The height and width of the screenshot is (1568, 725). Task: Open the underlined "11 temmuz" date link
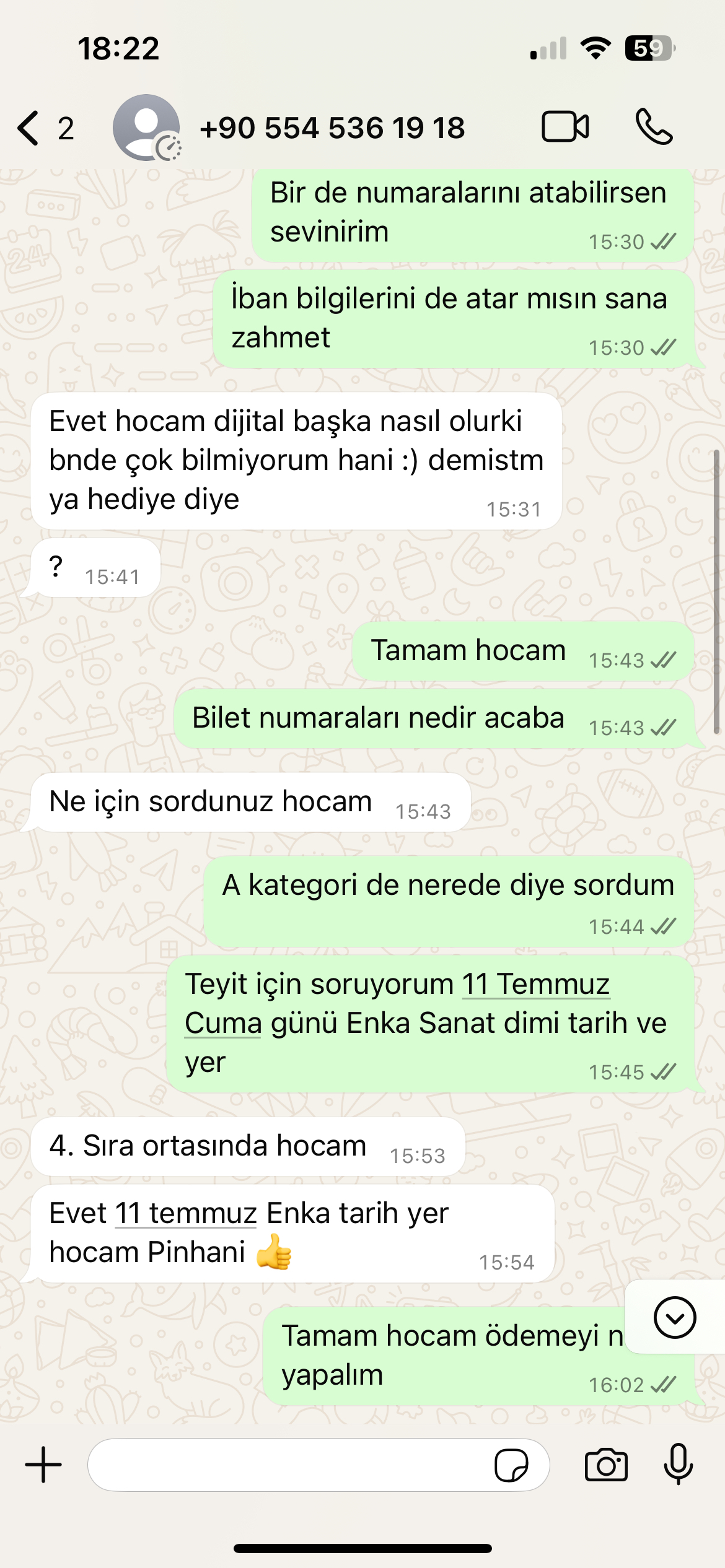click(x=186, y=1213)
